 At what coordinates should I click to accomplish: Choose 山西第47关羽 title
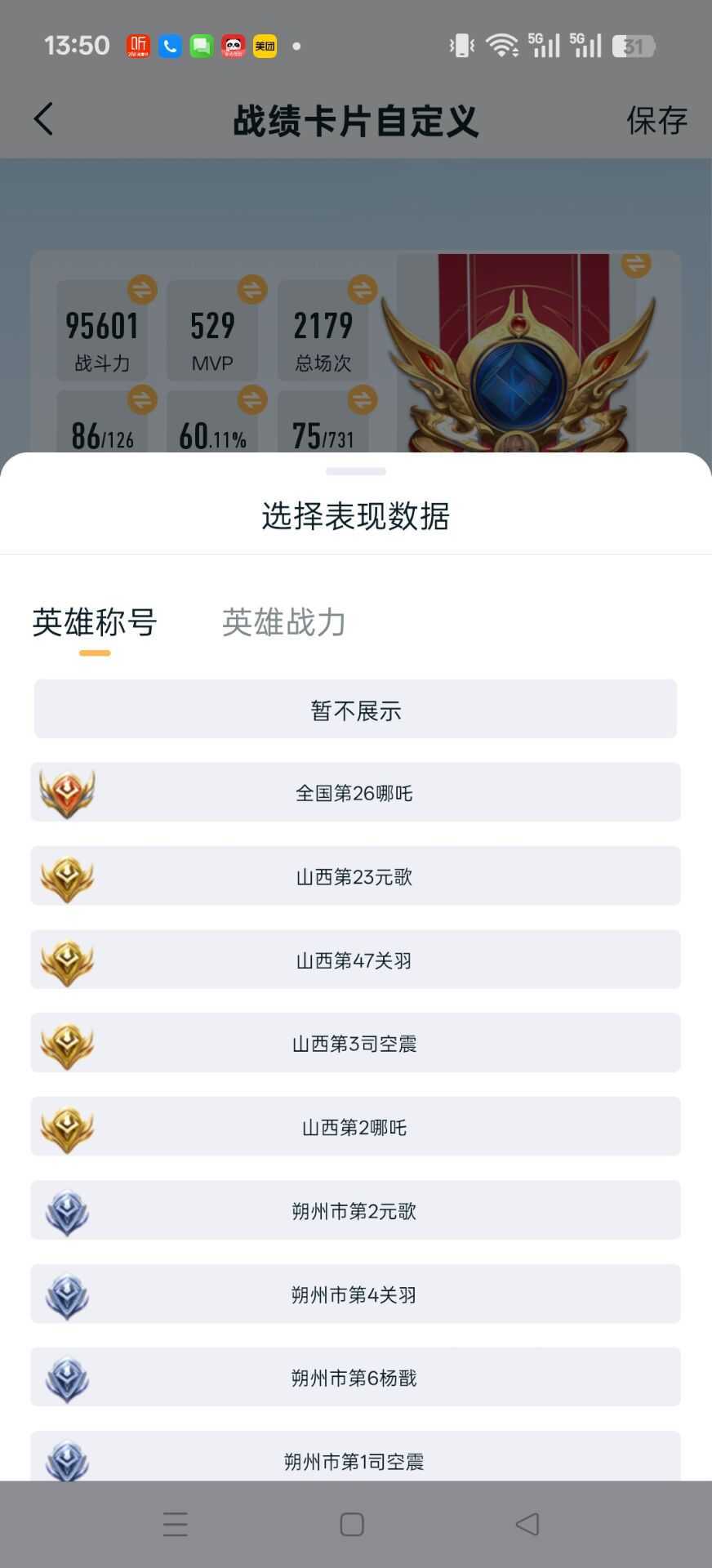[x=355, y=960]
